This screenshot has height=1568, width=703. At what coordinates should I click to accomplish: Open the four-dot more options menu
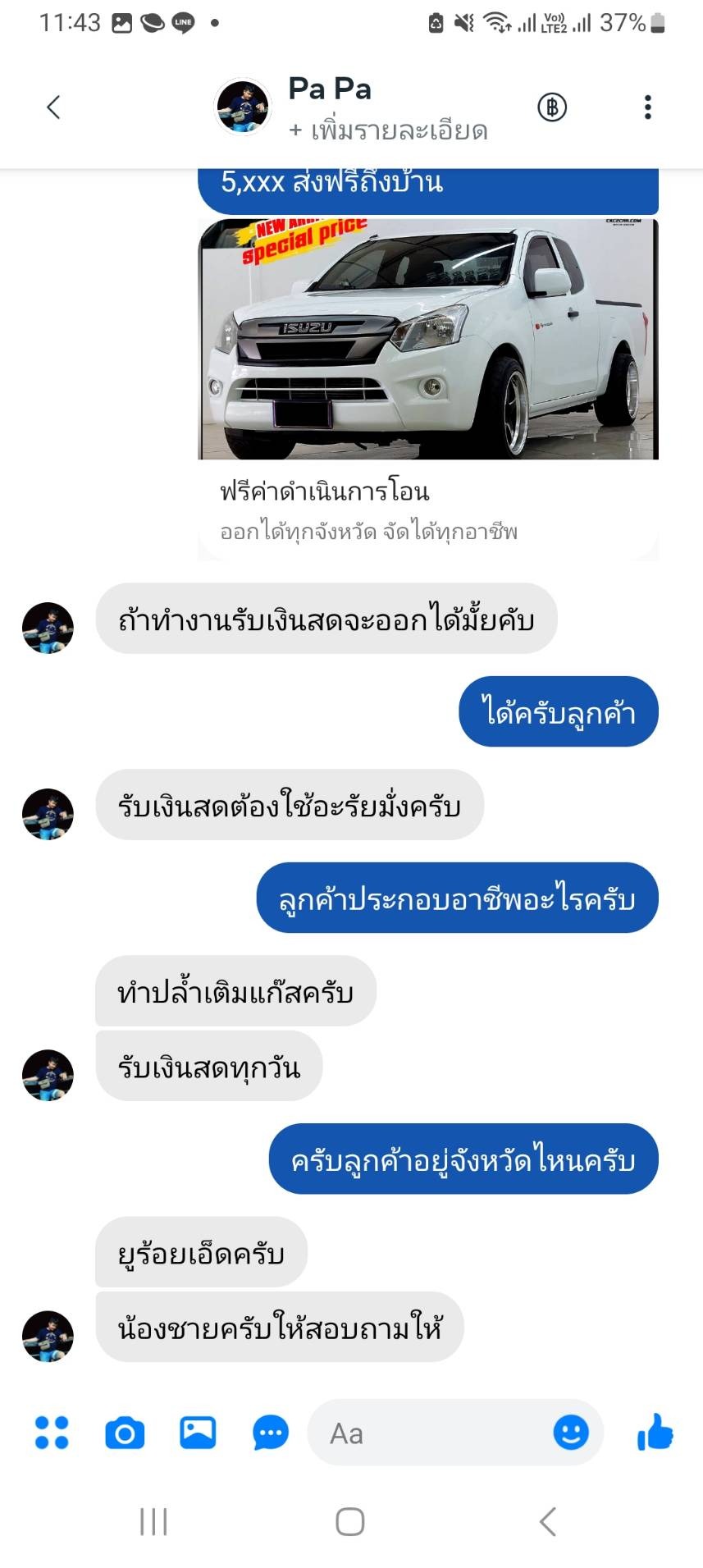(52, 1433)
